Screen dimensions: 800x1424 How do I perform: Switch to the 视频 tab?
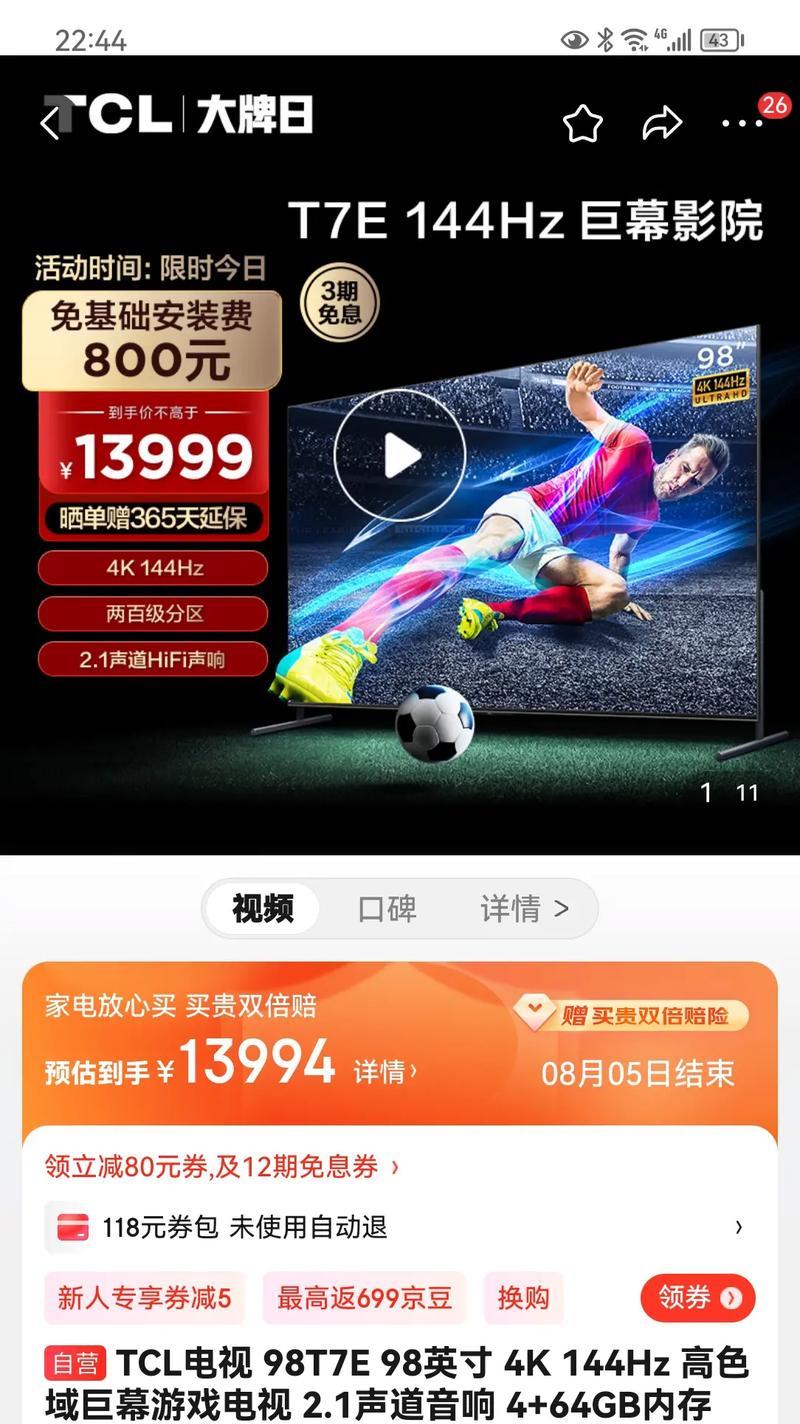(x=263, y=909)
